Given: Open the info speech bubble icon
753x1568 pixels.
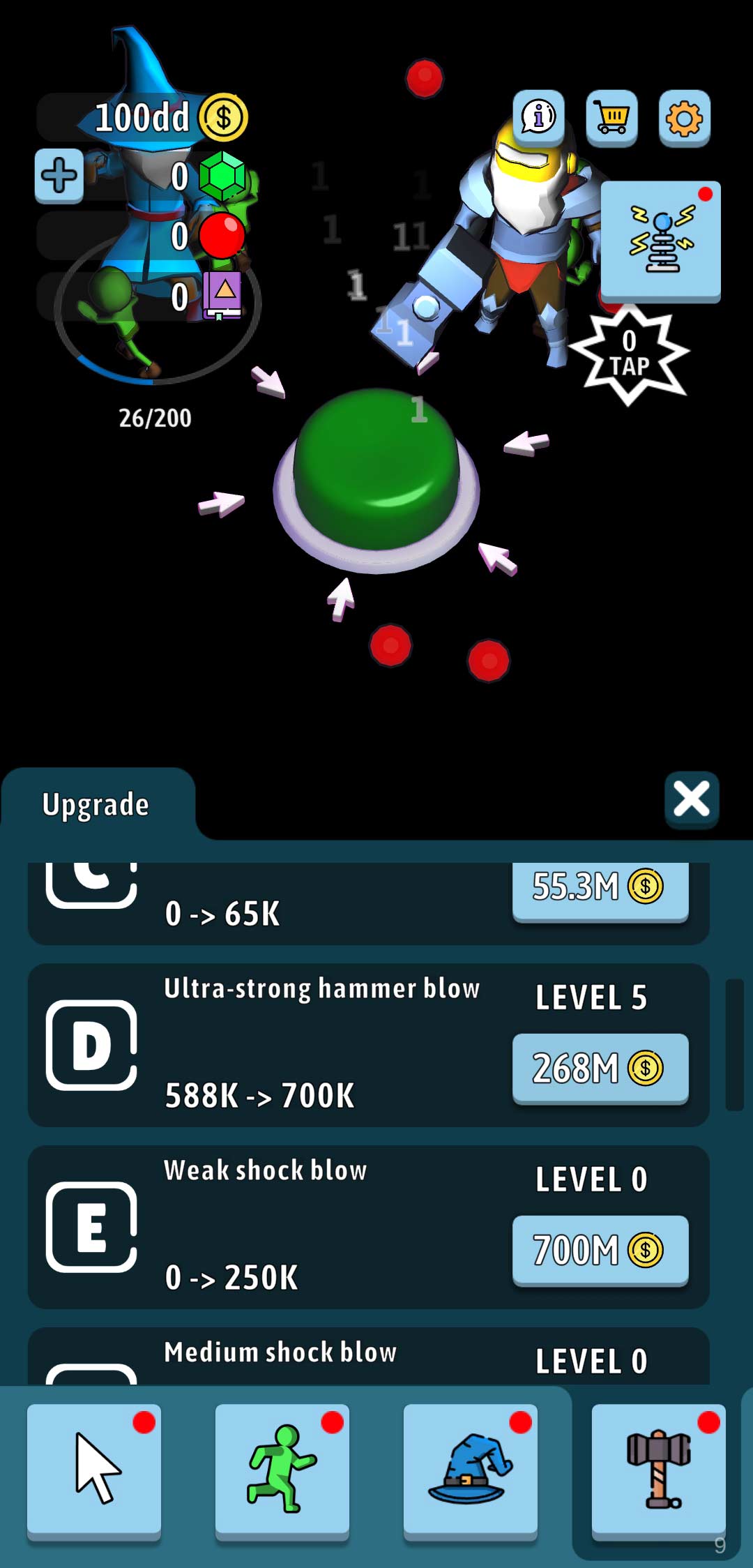Looking at the screenshot, I should tap(538, 117).
